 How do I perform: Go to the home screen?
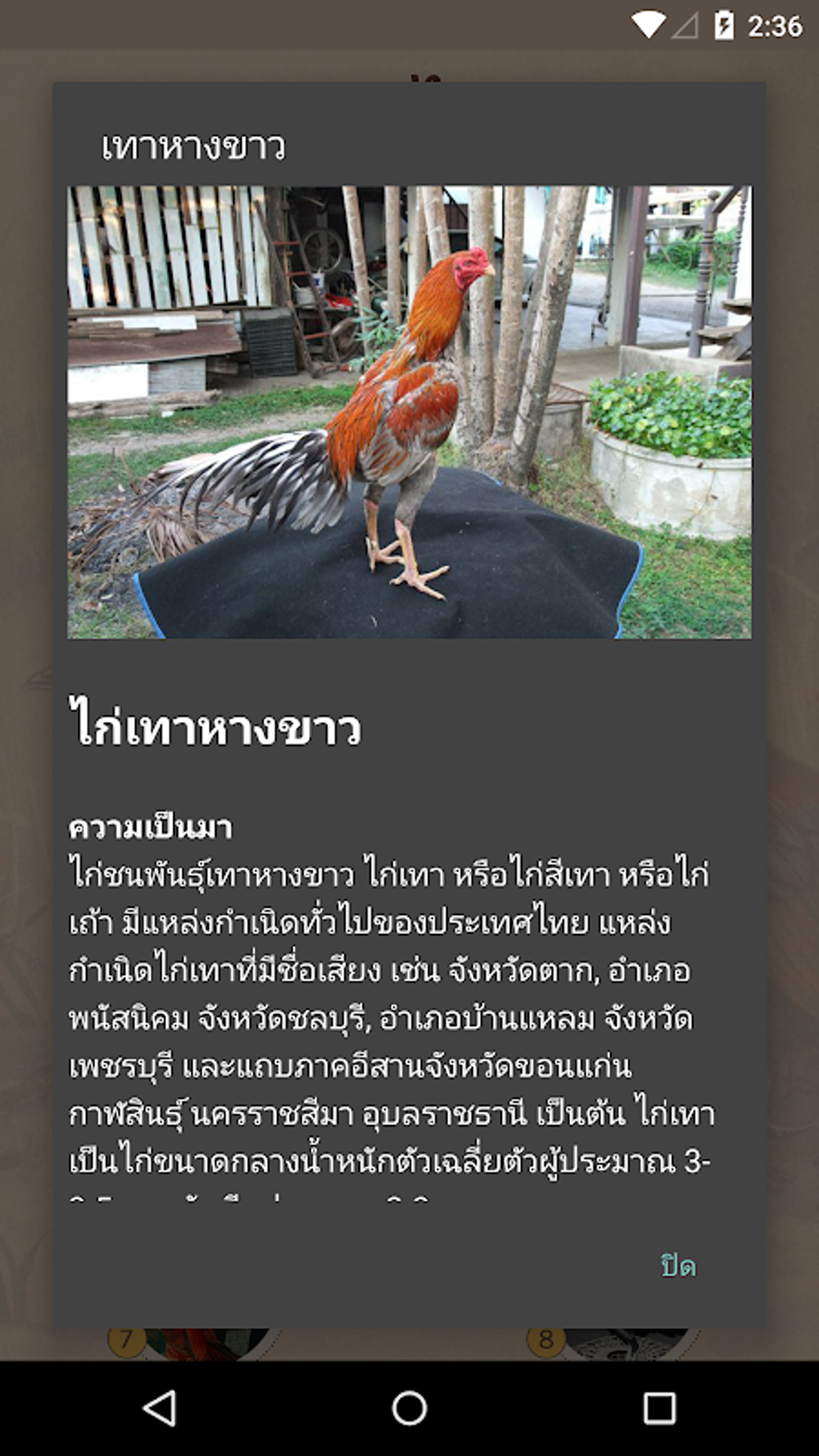(x=409, y=1408)
